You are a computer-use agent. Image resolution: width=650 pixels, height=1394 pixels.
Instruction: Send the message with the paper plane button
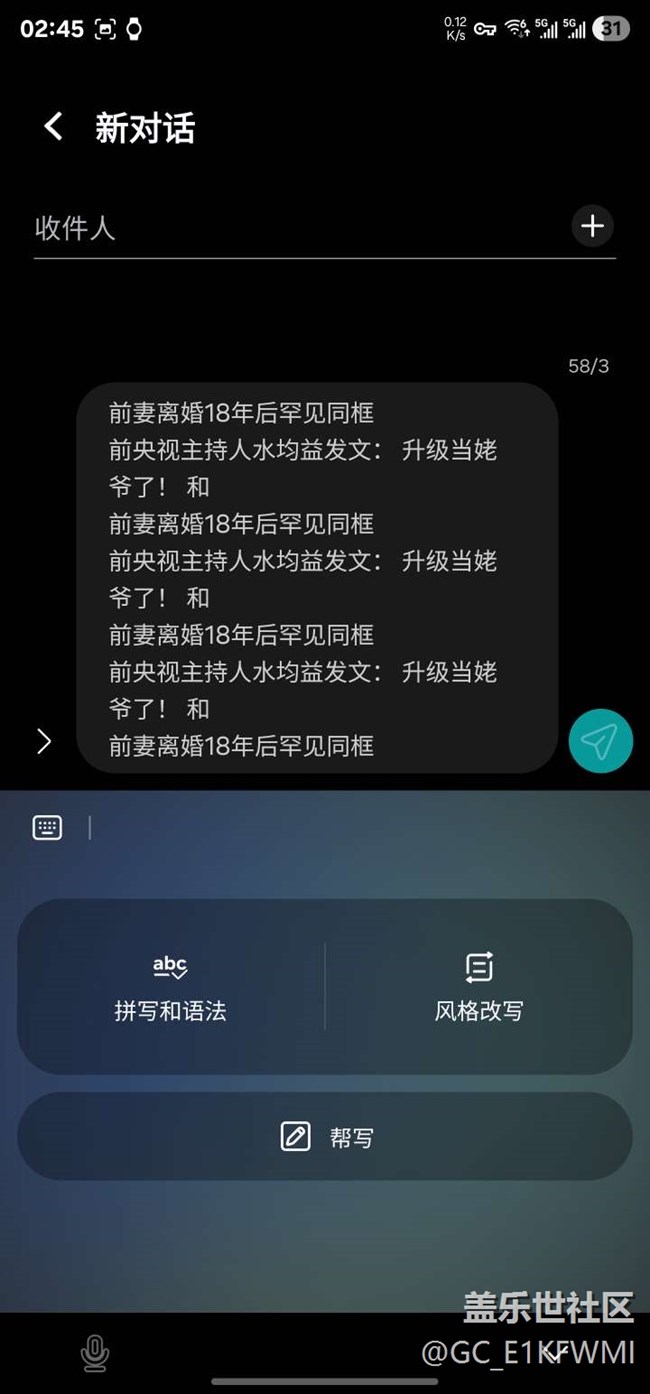[x=600, y=741]
